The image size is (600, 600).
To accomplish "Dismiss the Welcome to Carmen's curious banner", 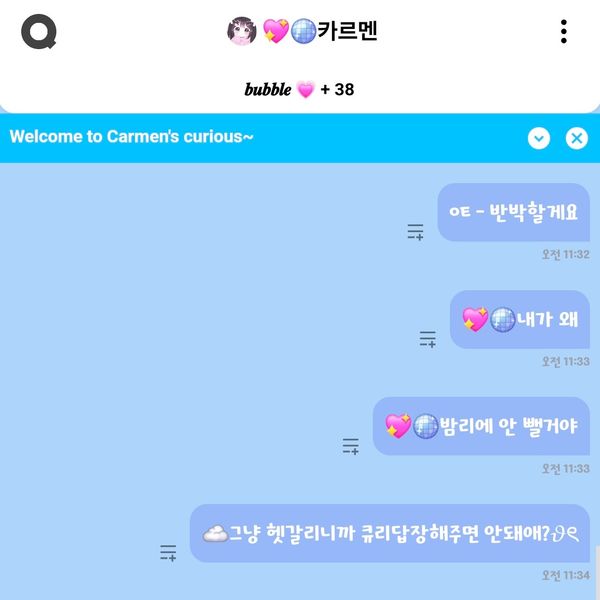I will (x=577, y=138).
